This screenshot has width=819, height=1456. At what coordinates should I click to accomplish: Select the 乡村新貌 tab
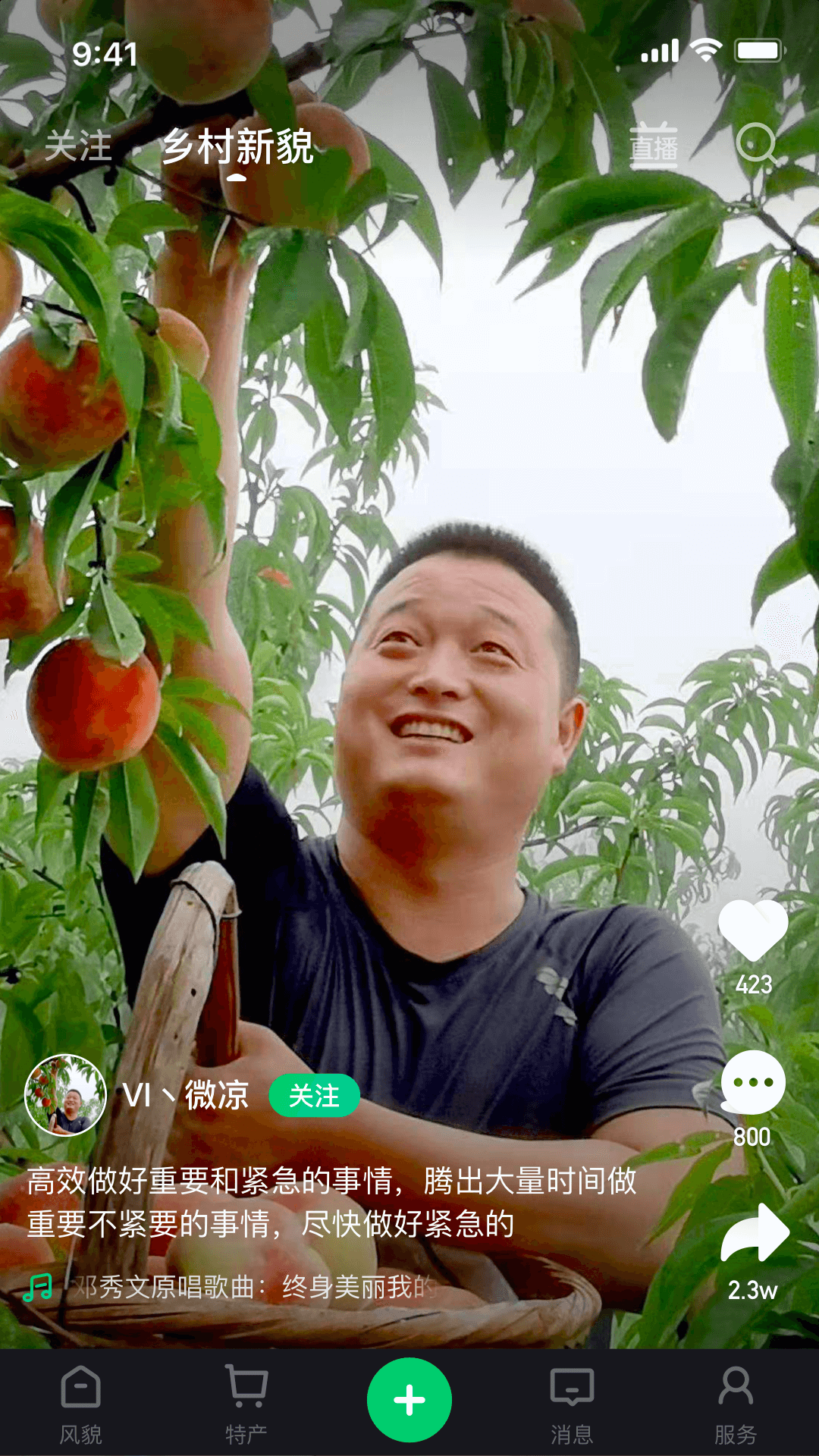[237, 147]
